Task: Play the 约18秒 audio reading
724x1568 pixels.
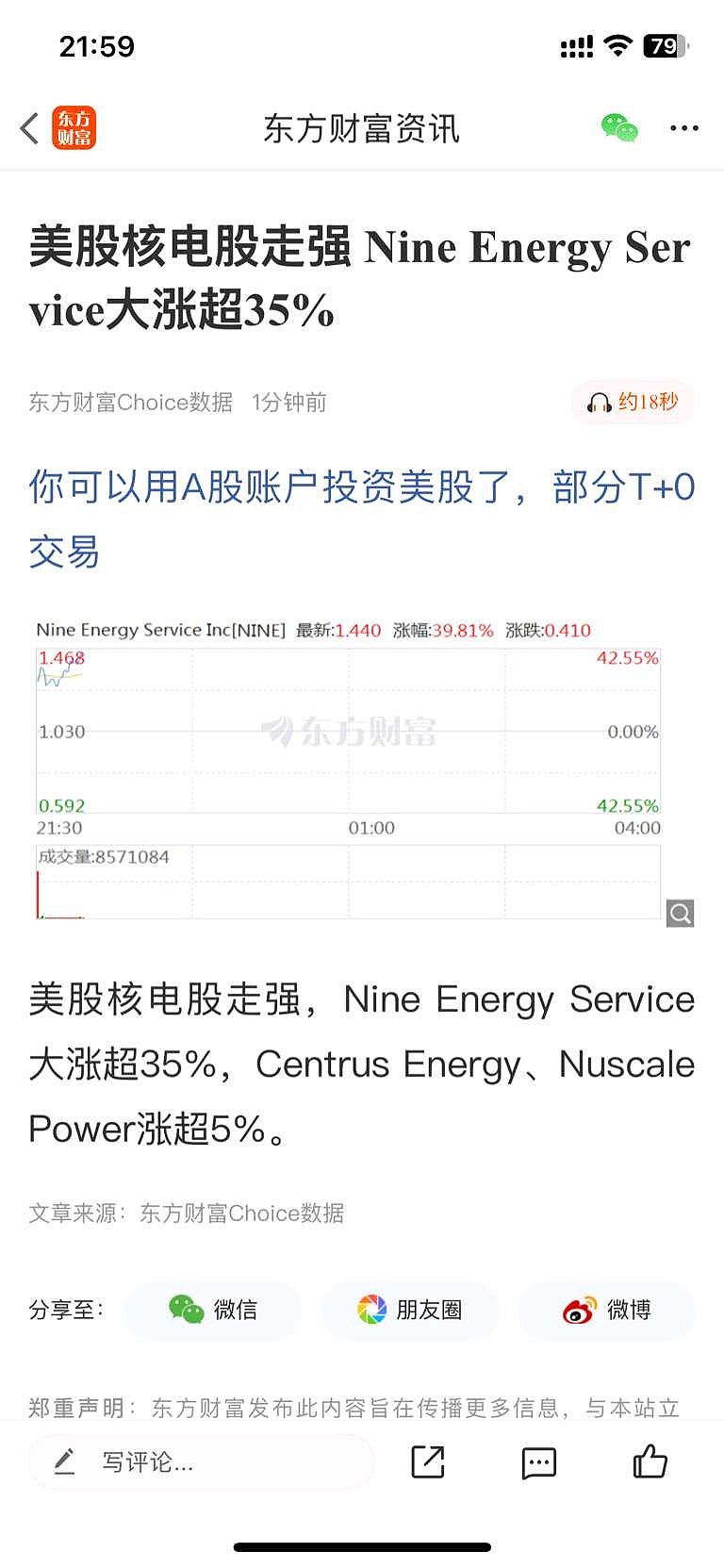Action: coord(633,403)
